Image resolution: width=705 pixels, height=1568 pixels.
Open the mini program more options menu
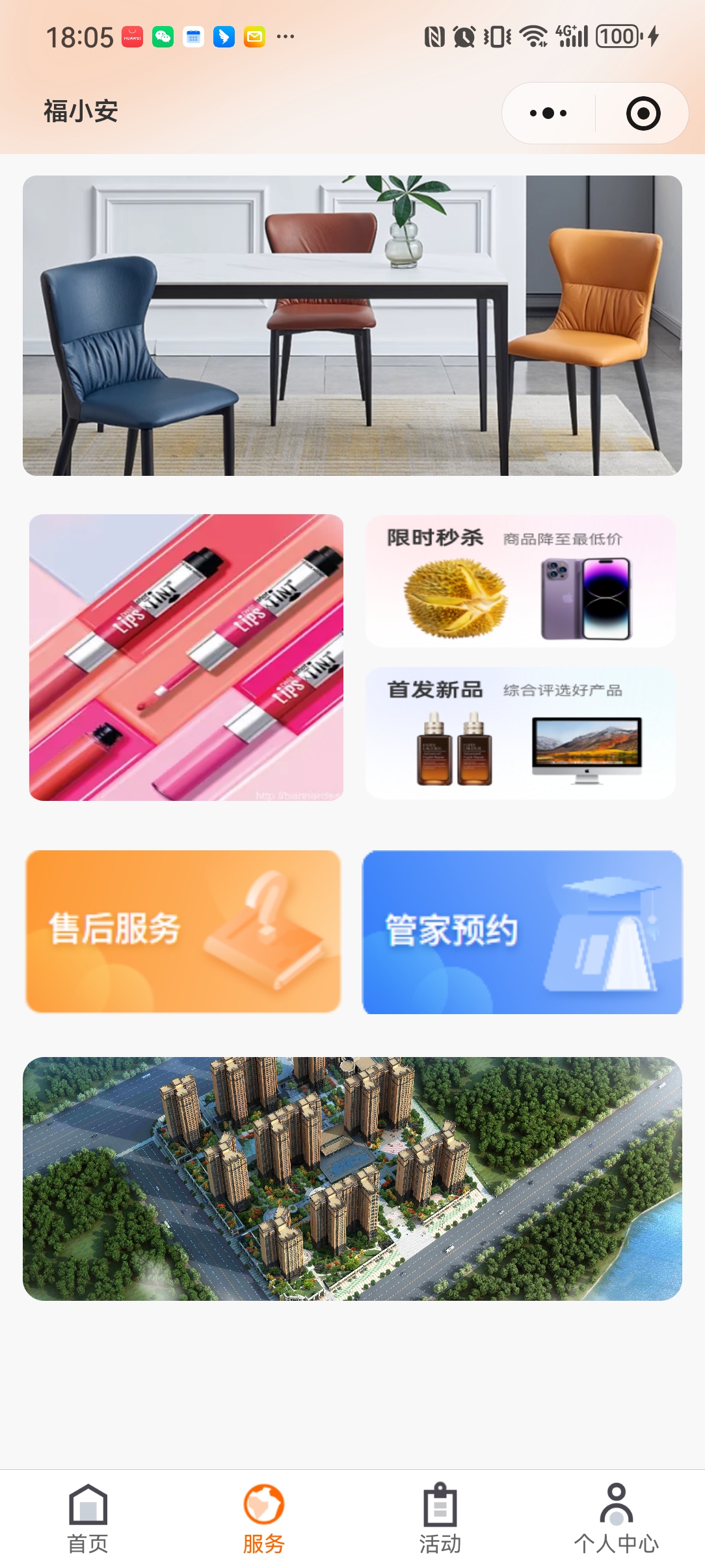[x=548, y=113]
